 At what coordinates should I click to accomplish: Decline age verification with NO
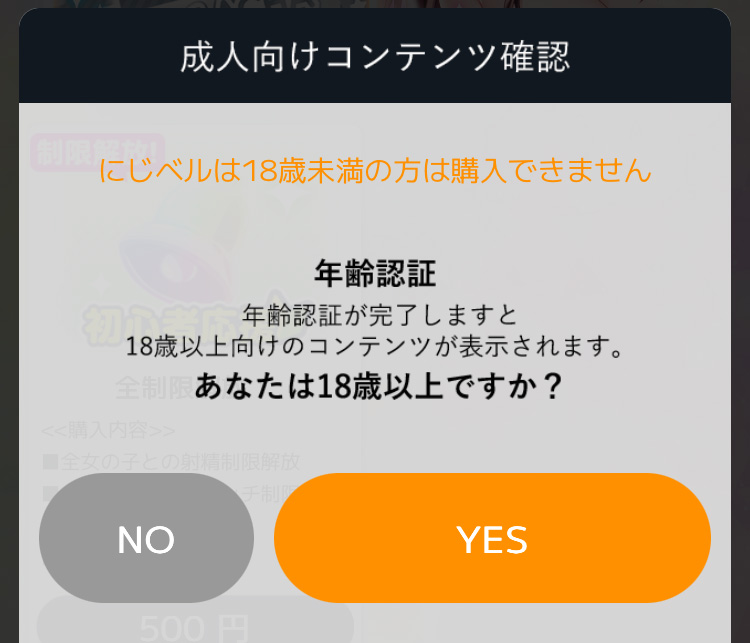point(146,539)
